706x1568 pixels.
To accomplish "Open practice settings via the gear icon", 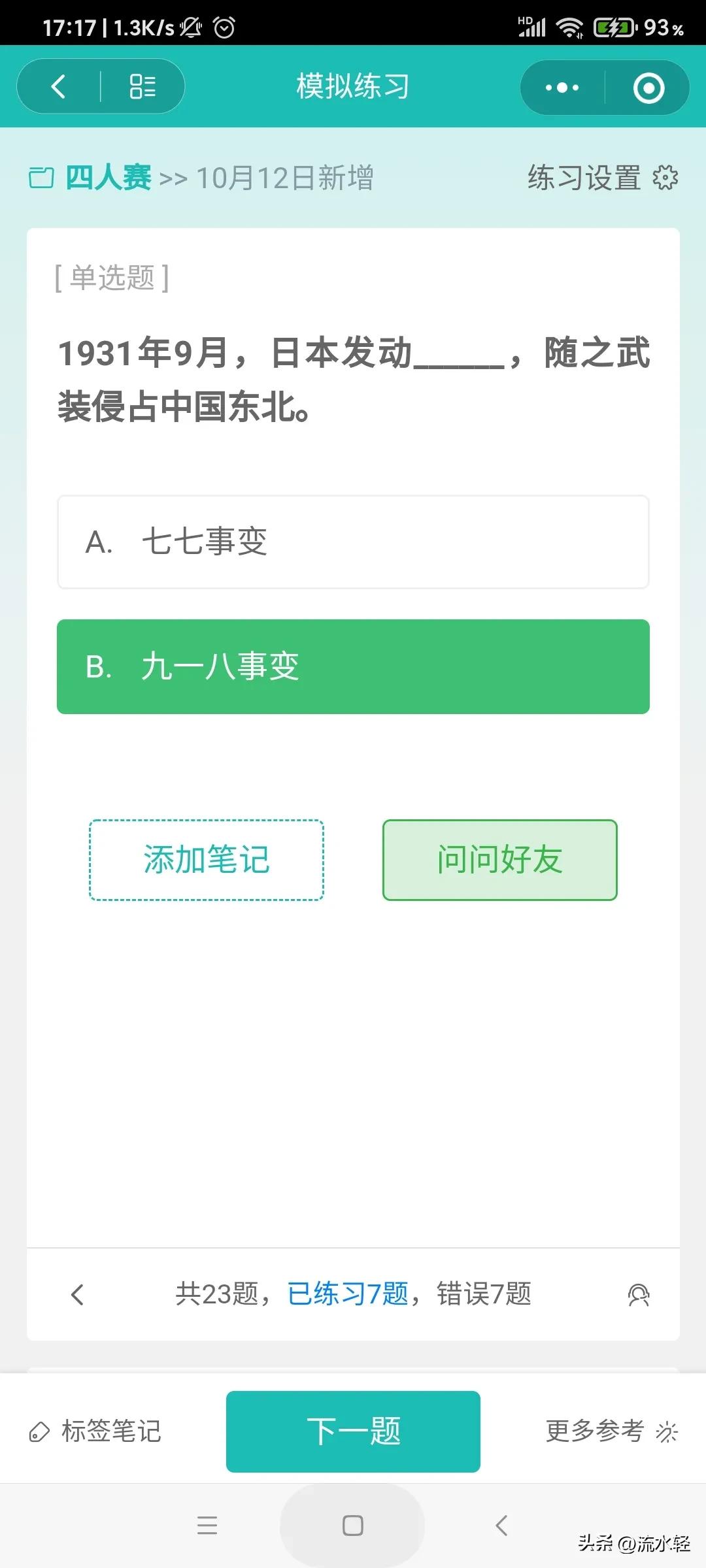I will coord(665,178).
